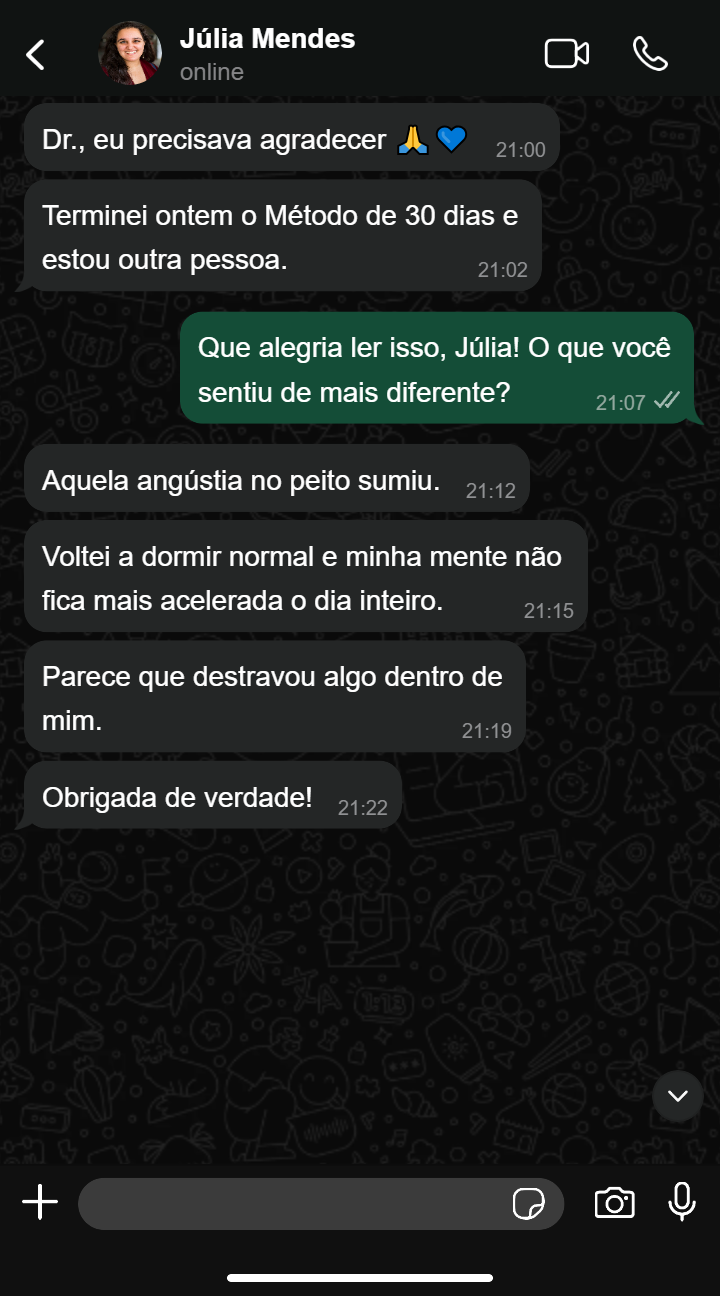The width and height of the screenshot is (720, 1296).
Task: Open the attachment plus menu
Action: (40, 1202)
